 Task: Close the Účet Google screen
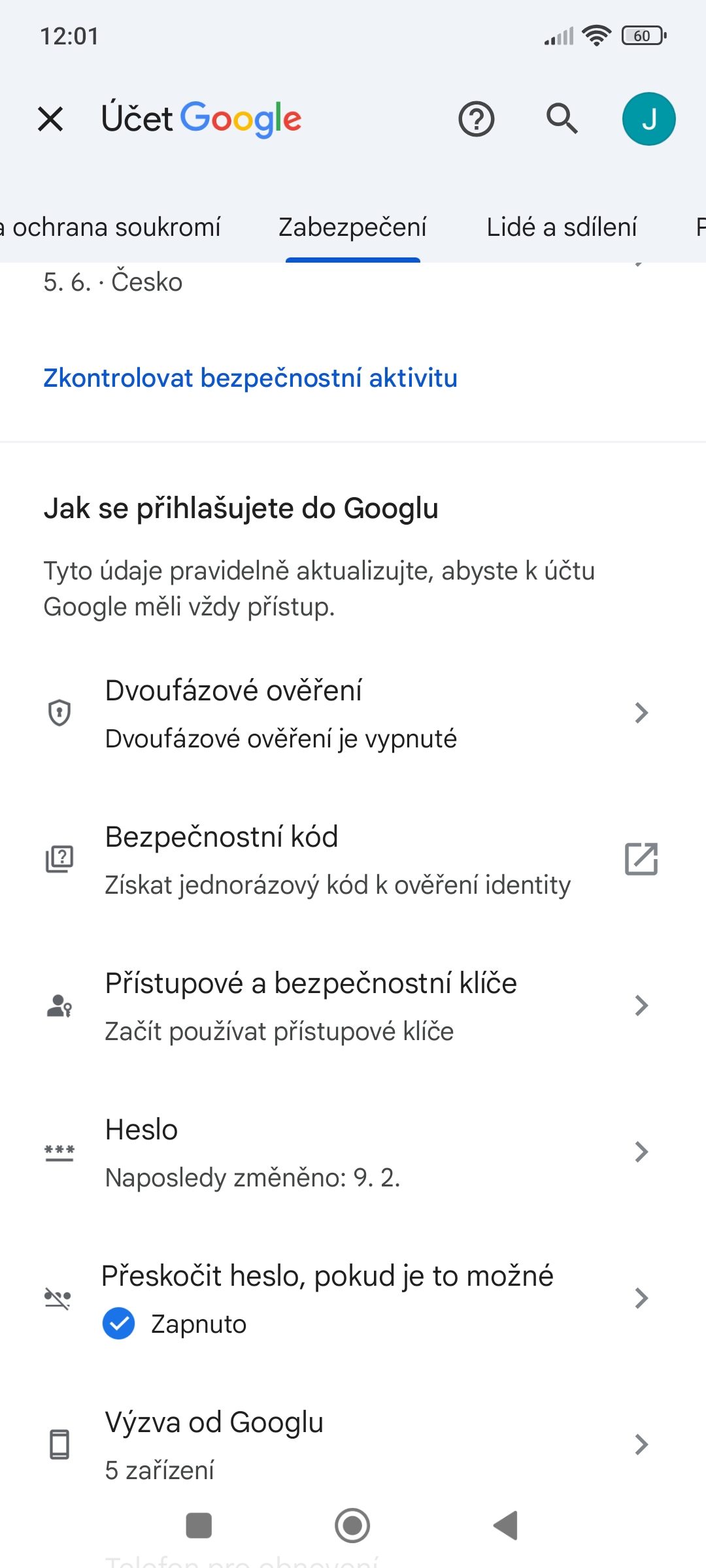(x=50, y=119)
